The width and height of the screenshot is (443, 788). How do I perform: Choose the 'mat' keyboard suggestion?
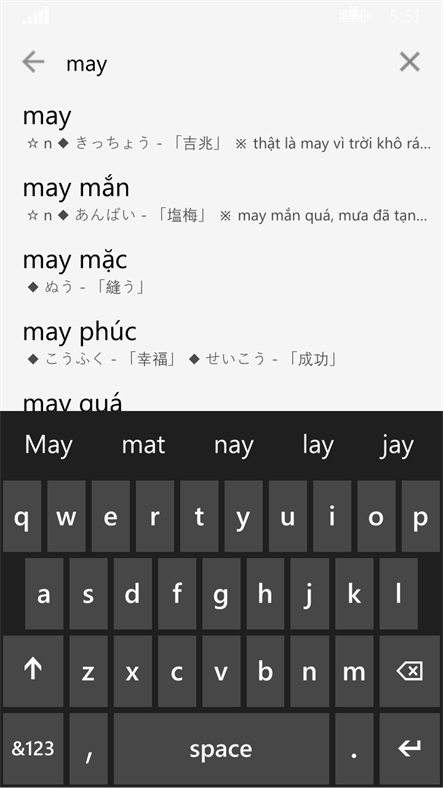[x=143, y=446]
